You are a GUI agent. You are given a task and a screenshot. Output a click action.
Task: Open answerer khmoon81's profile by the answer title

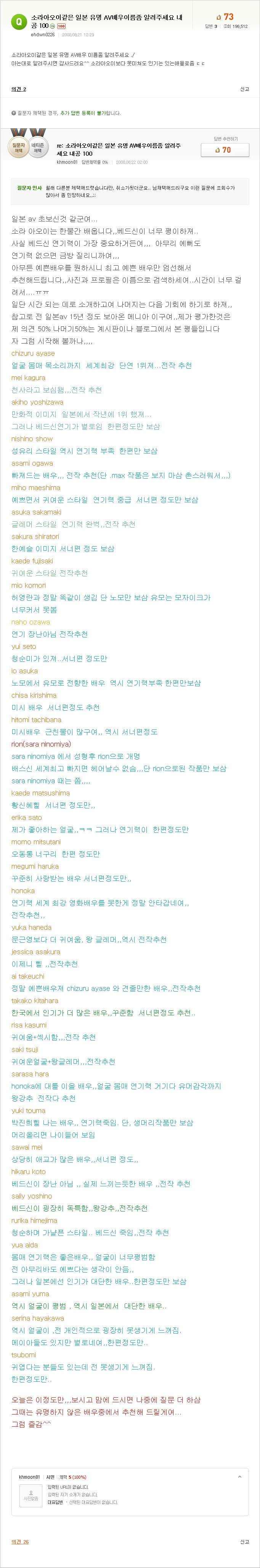pos(67,163)
